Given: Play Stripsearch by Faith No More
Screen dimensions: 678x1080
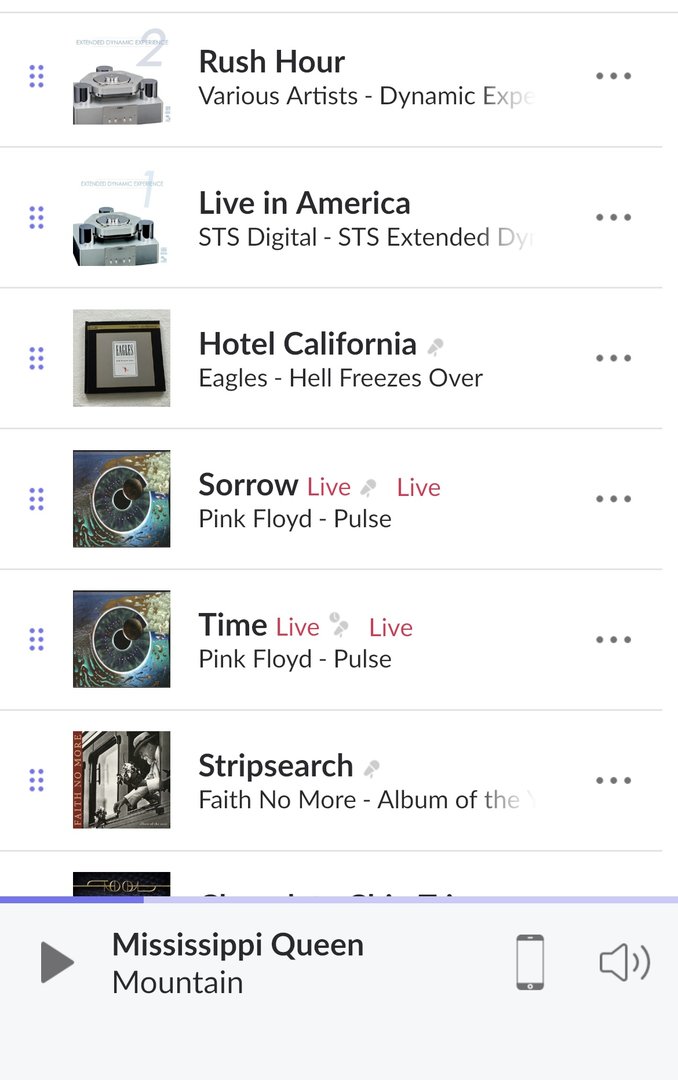Looking at the screenshot, I should [276, 767].
